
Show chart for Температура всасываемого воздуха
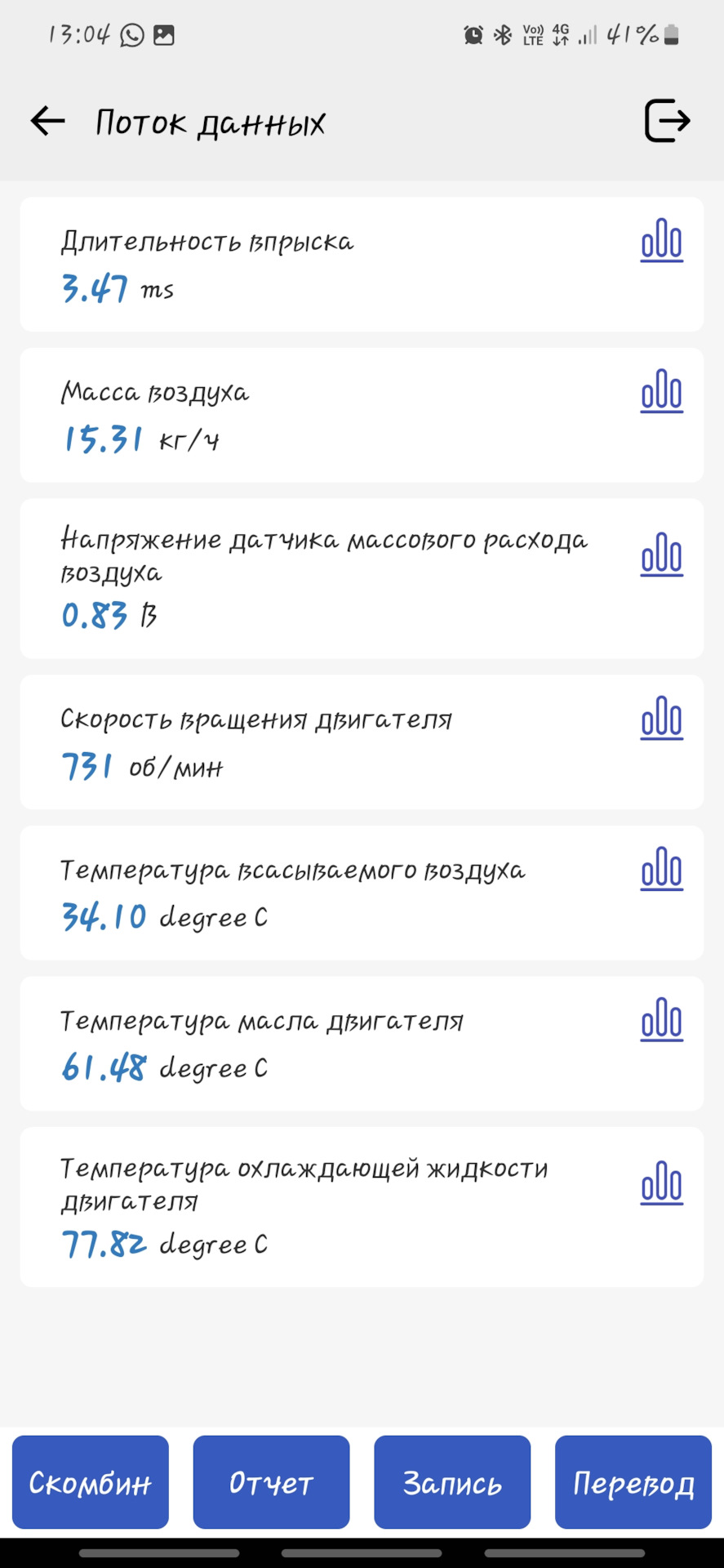(x=661, y=868)
